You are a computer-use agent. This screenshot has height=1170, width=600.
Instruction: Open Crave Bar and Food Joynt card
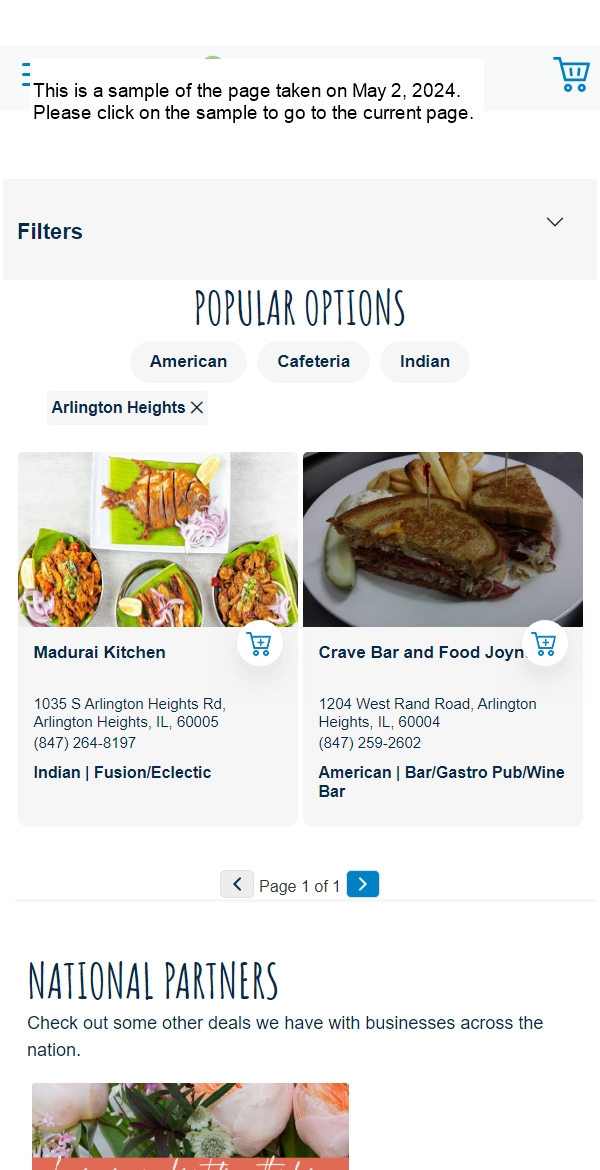pyautogui.click(x=420, y=652)
